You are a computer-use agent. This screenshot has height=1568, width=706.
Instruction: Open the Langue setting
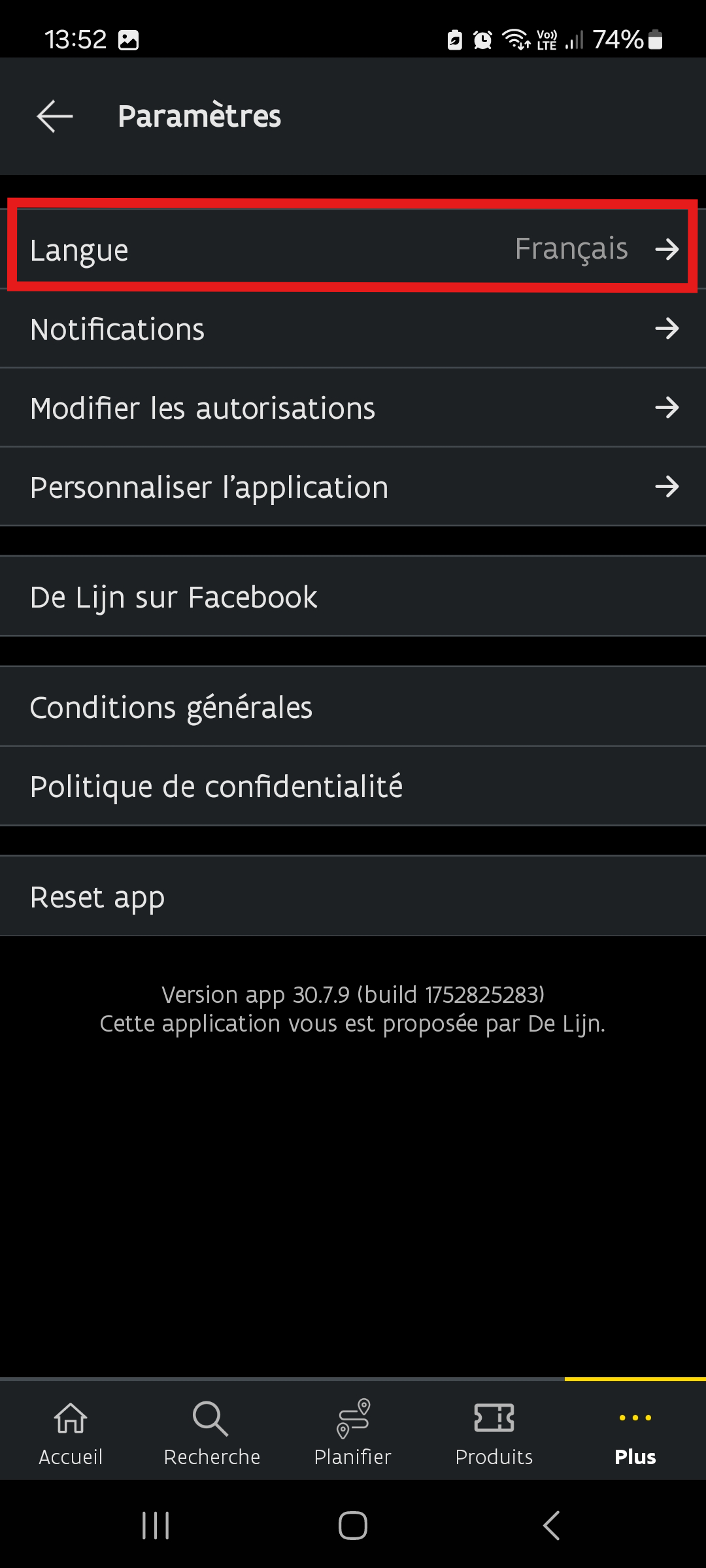(353, 249)
